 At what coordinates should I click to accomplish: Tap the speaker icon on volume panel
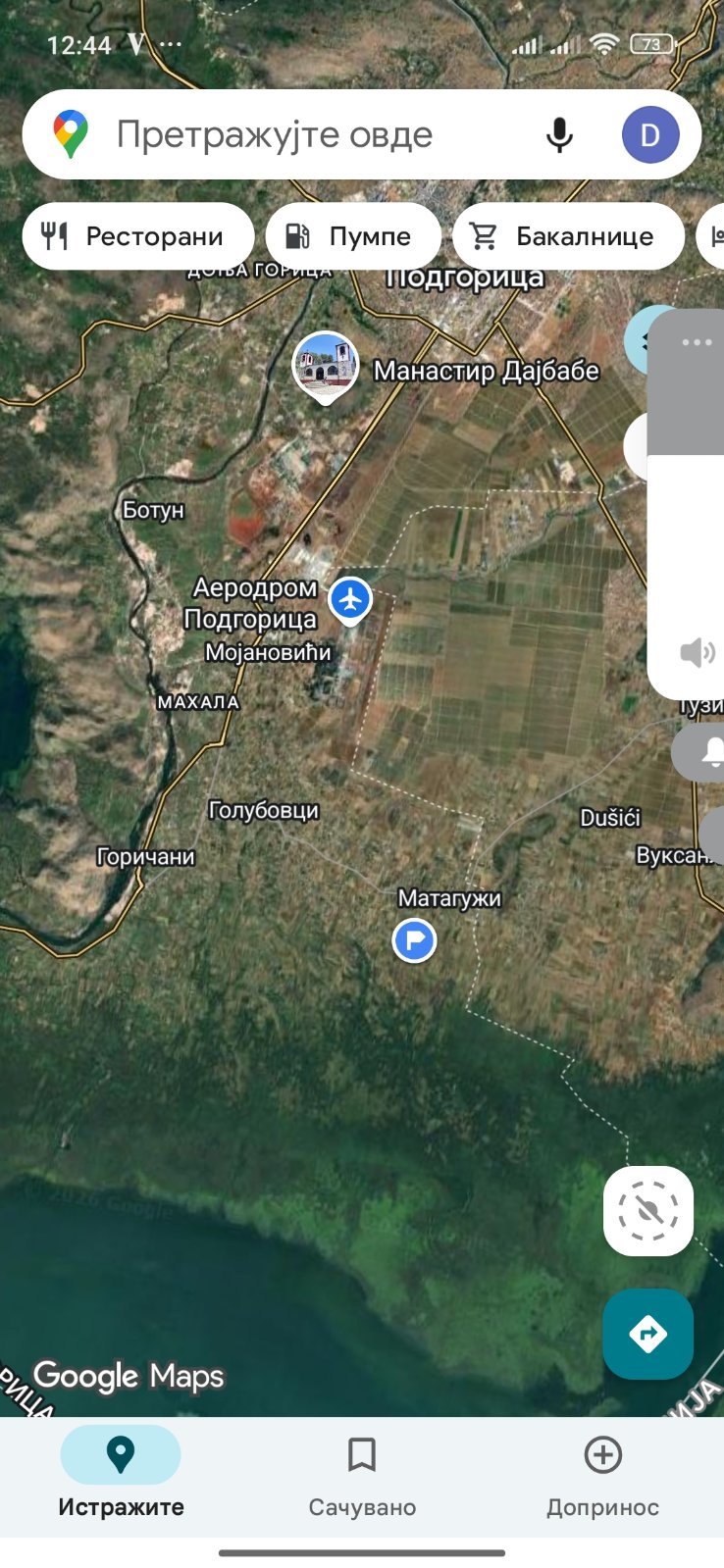click(697, 652)
